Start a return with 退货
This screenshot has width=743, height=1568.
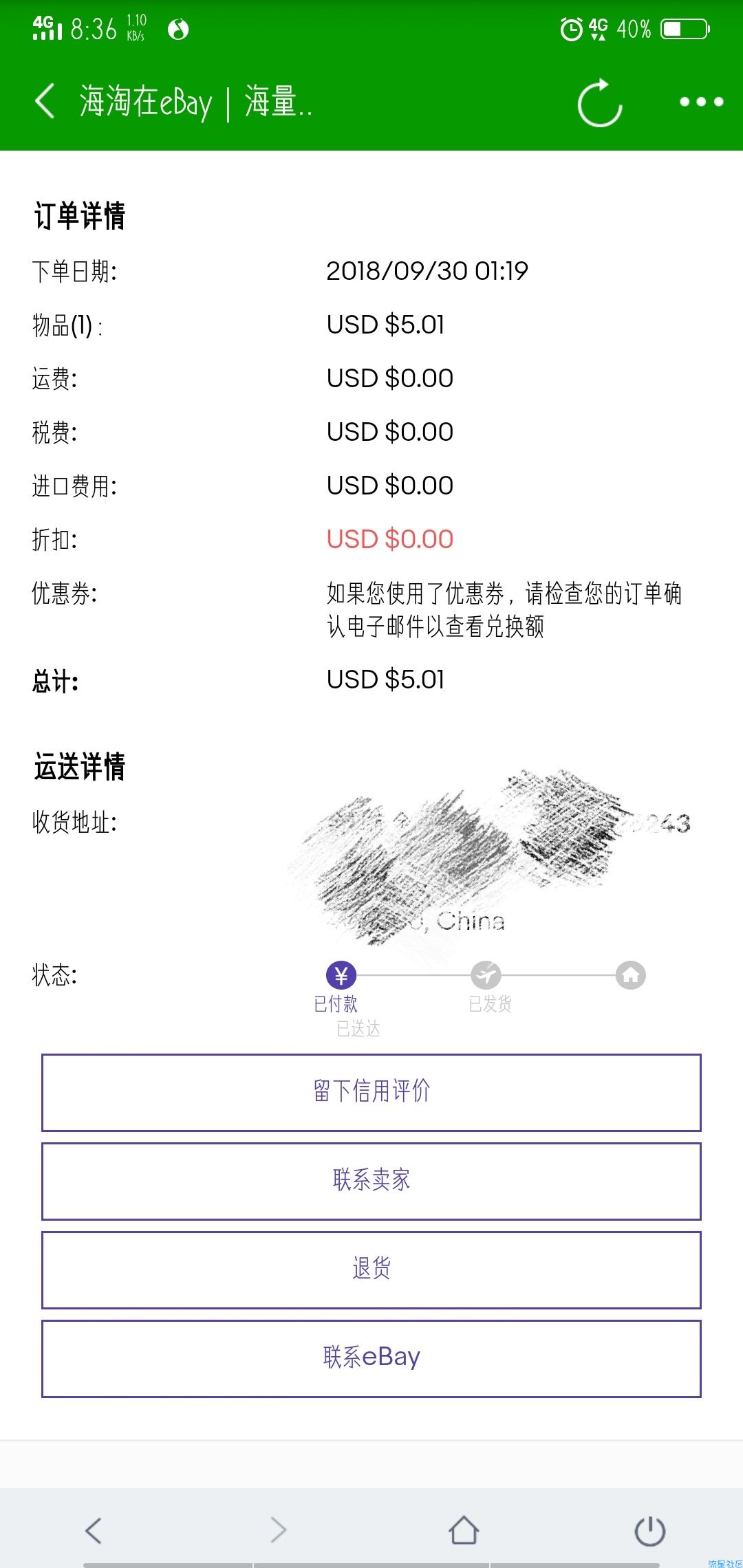371,1270
